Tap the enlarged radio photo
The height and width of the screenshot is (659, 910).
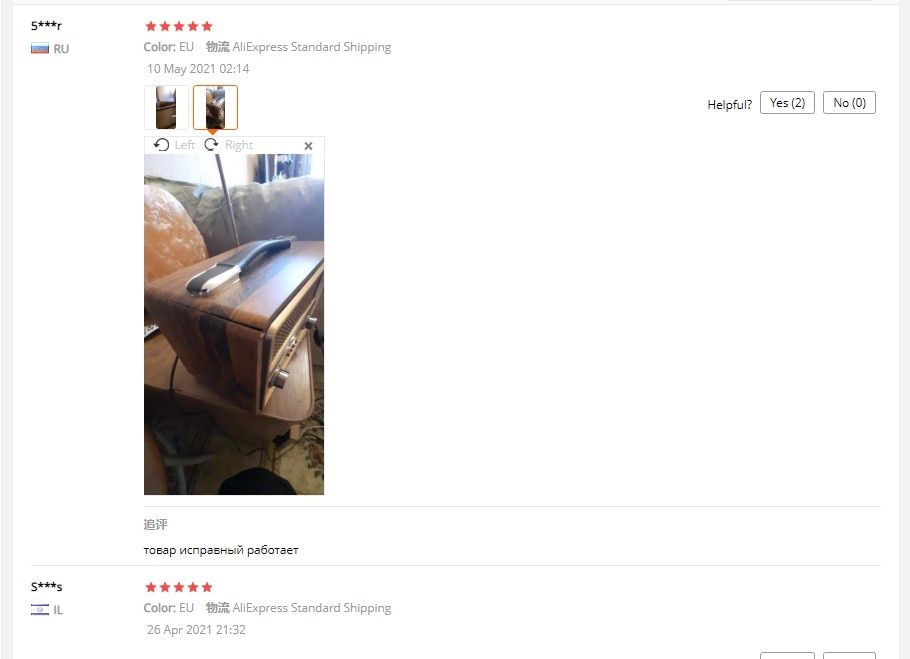pyautogui.click(x=234, y=324)
